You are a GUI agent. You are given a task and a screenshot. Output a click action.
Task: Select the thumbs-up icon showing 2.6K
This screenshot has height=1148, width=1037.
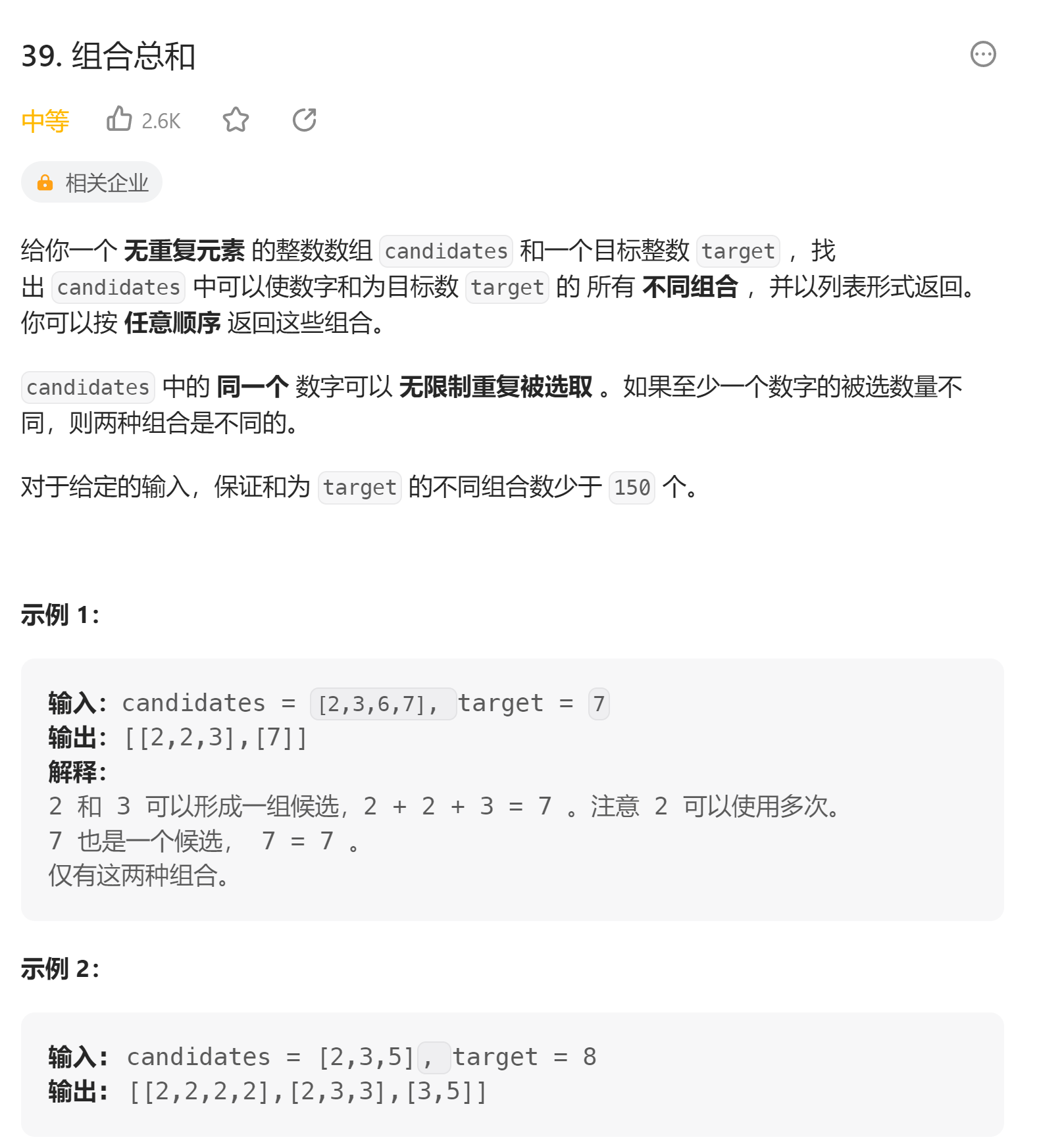(120, 120)
